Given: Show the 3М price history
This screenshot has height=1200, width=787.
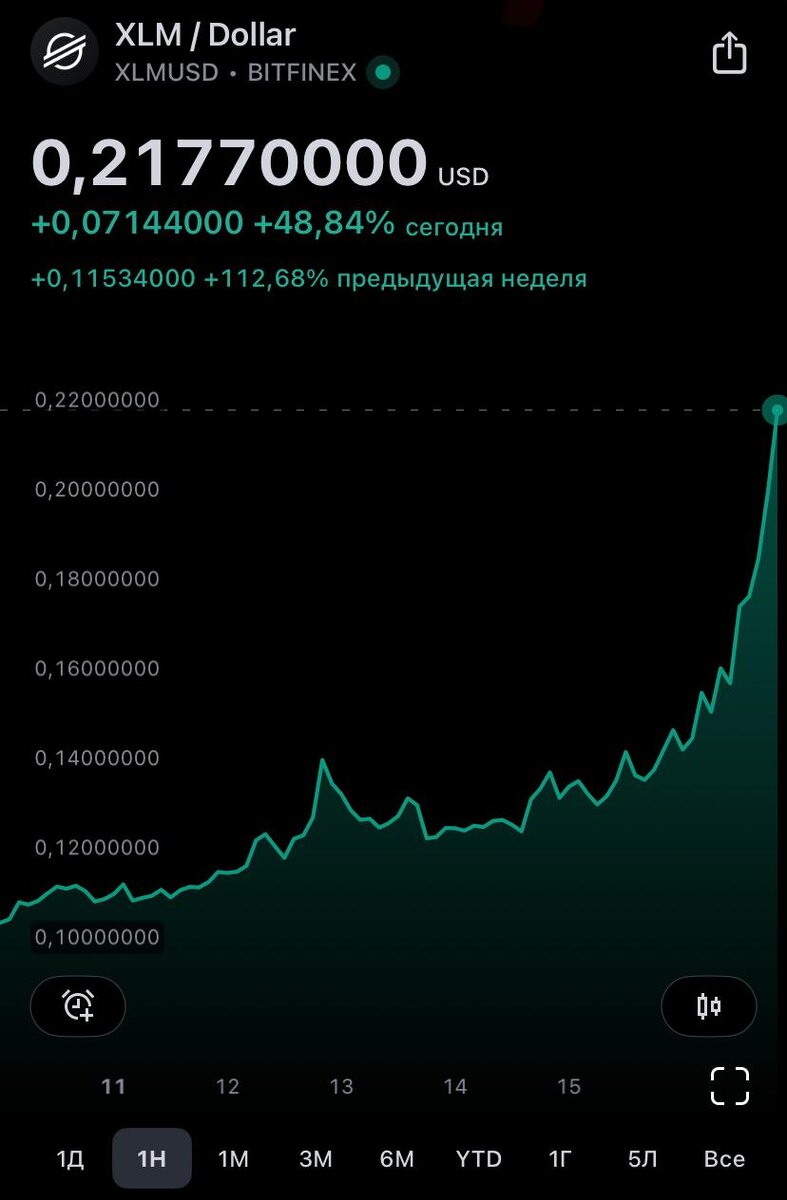Looking at the screenshot, I should point(315,1159).
